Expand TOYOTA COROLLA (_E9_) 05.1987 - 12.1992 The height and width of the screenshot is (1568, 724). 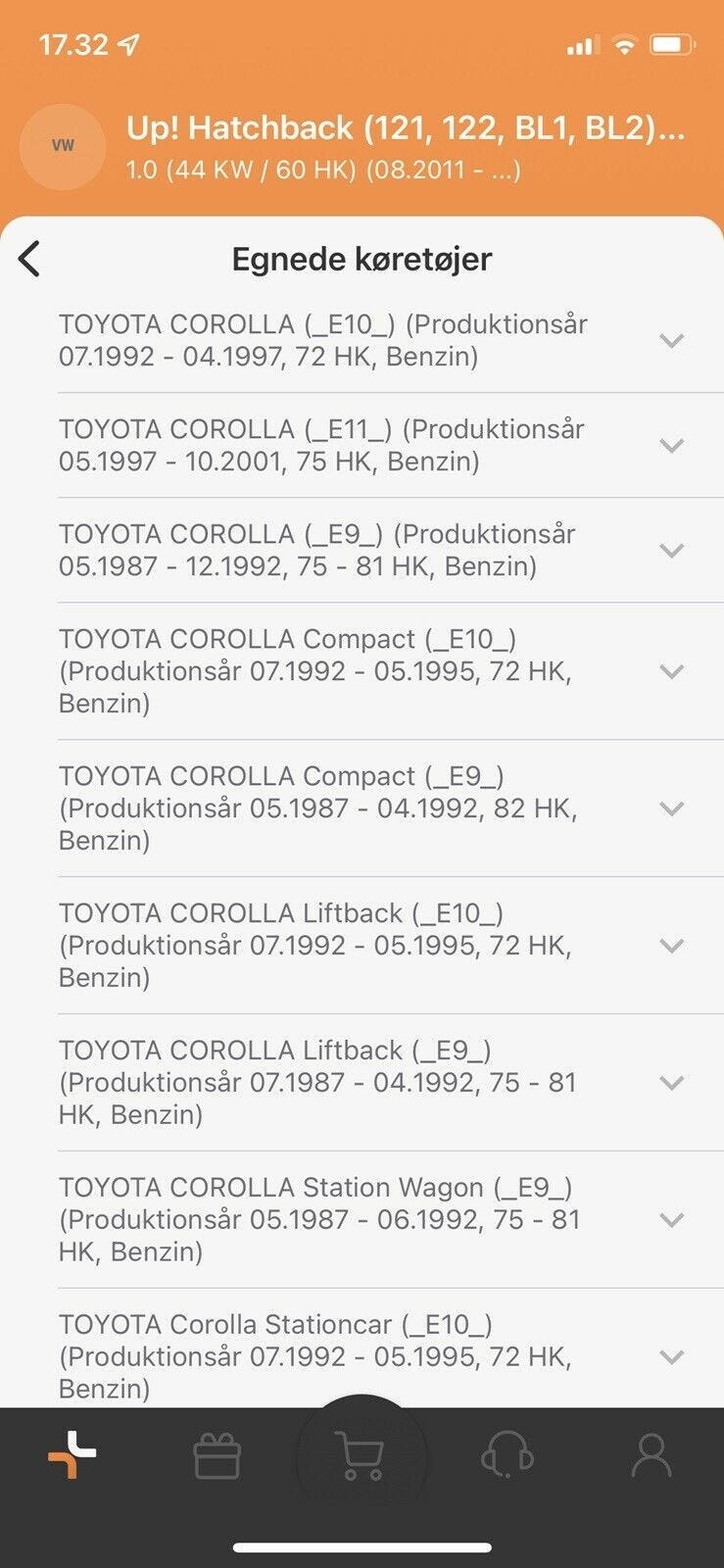click(671, 551)
